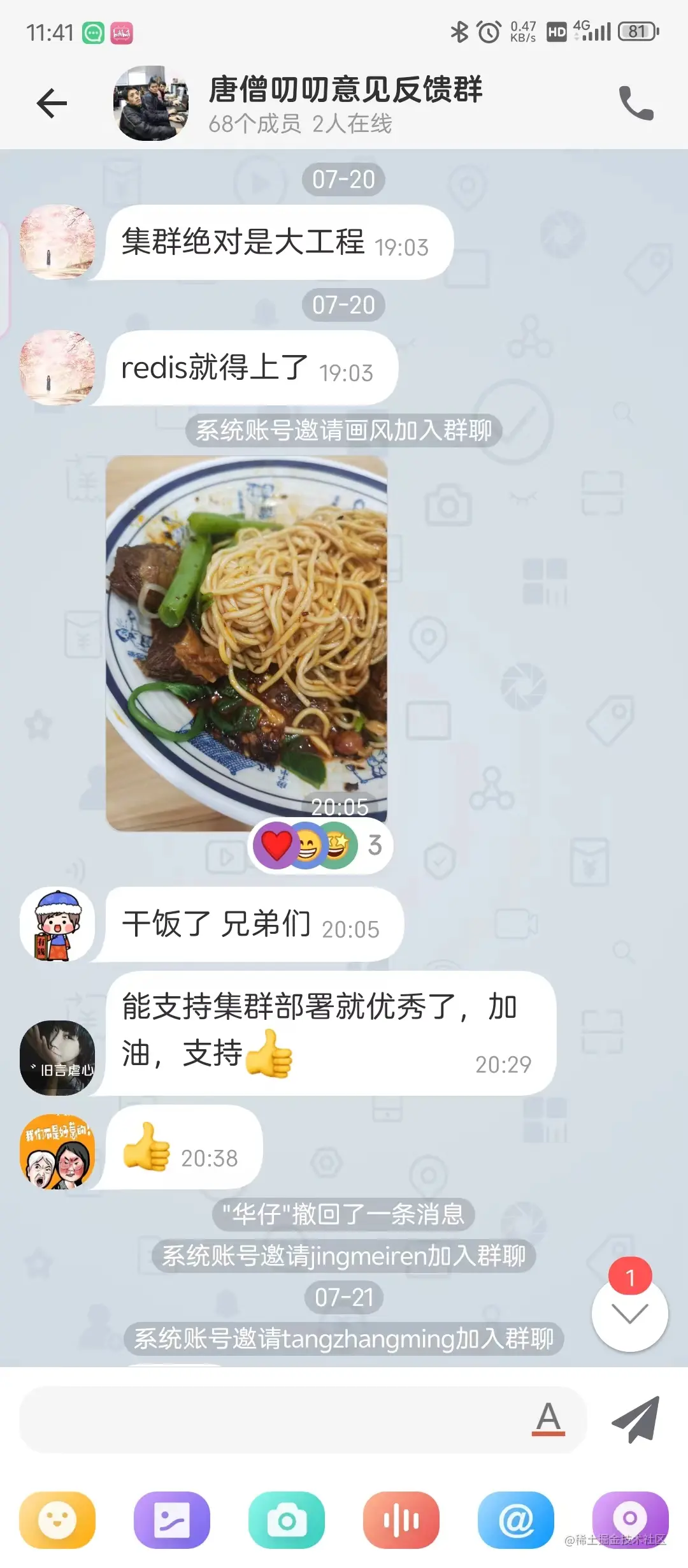Jump to the newest unread message
The height and width of the screenshot is (1568, 688).
(629, 1313)
